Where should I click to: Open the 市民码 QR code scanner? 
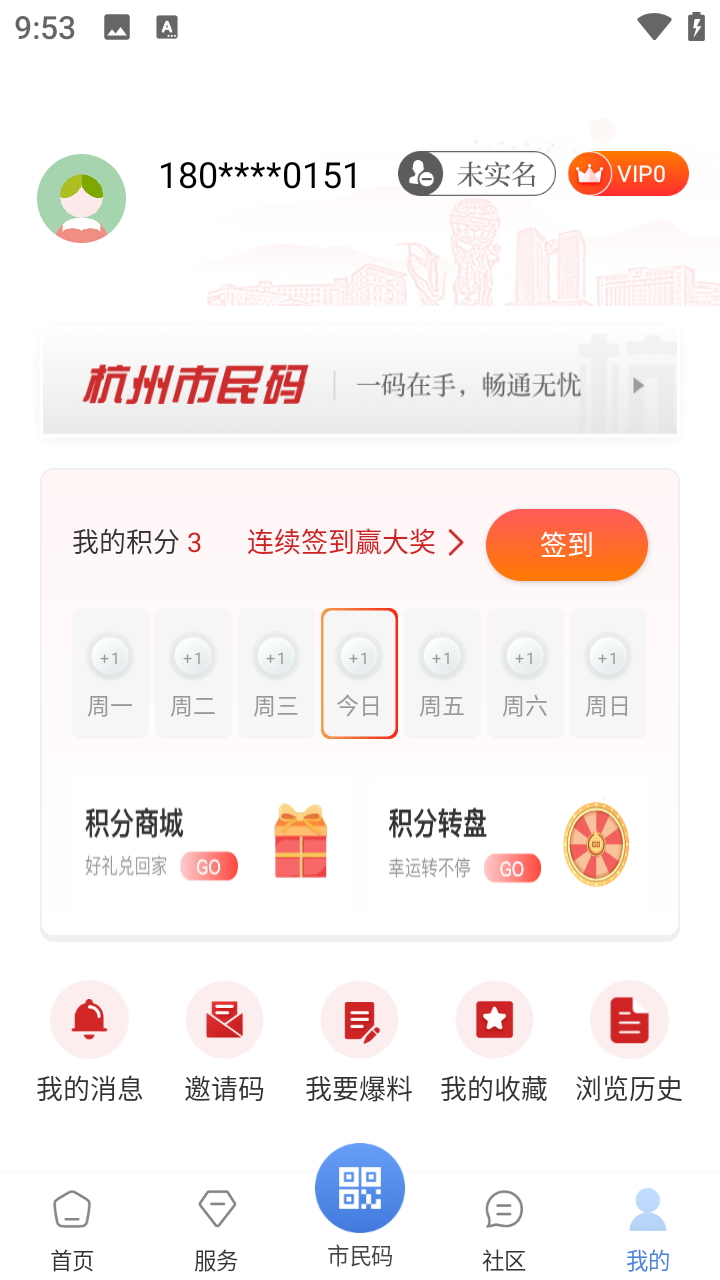[359, 1187]
